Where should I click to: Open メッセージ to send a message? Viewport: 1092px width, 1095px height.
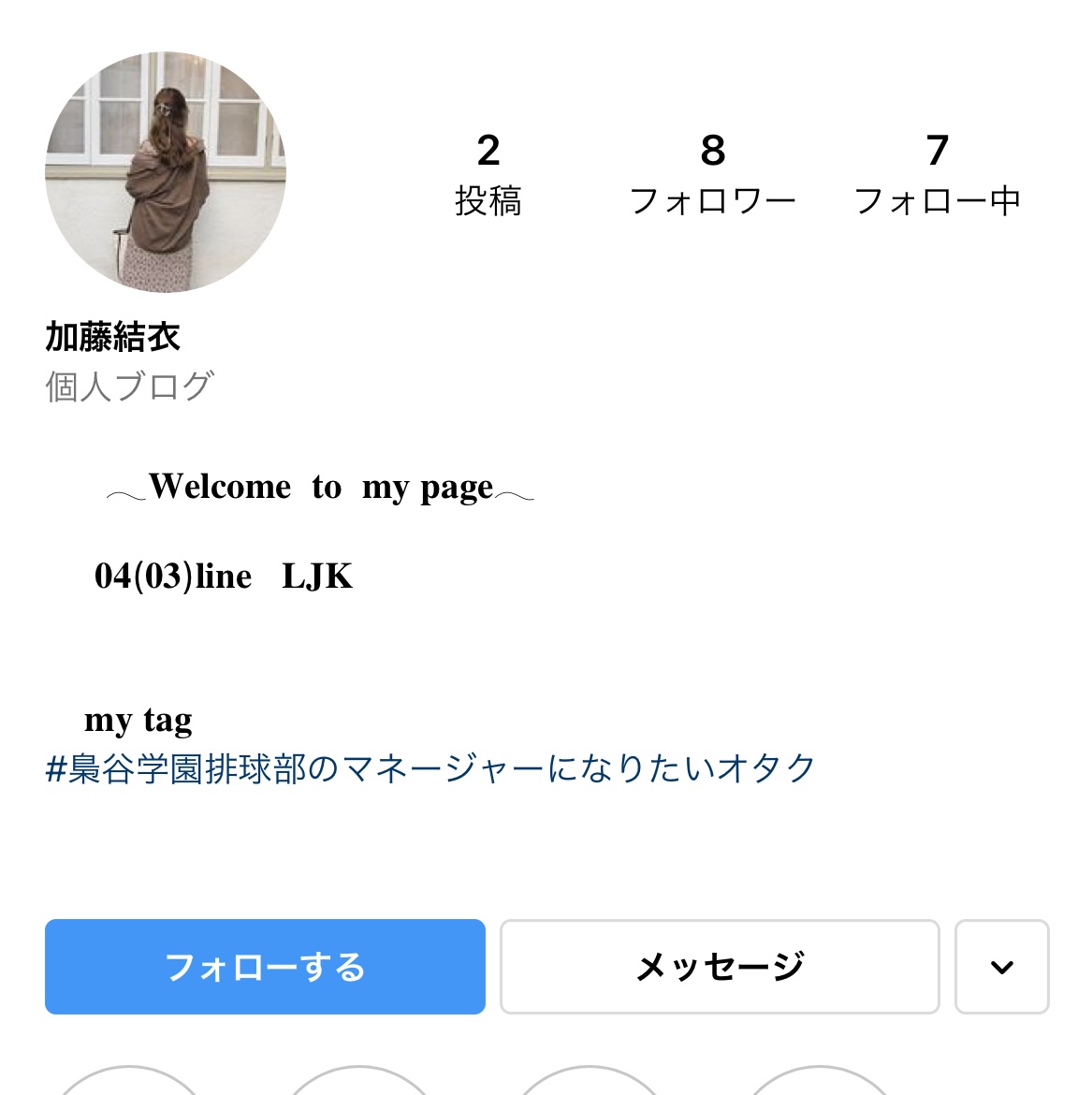(x=718, y=967)
